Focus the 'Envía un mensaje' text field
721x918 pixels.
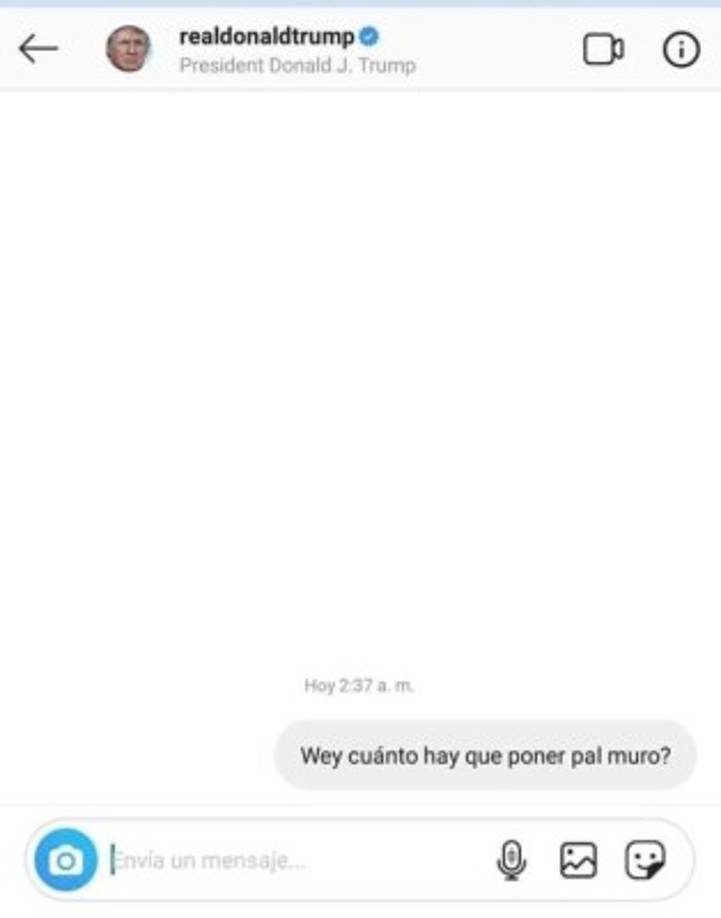point(290,860)
